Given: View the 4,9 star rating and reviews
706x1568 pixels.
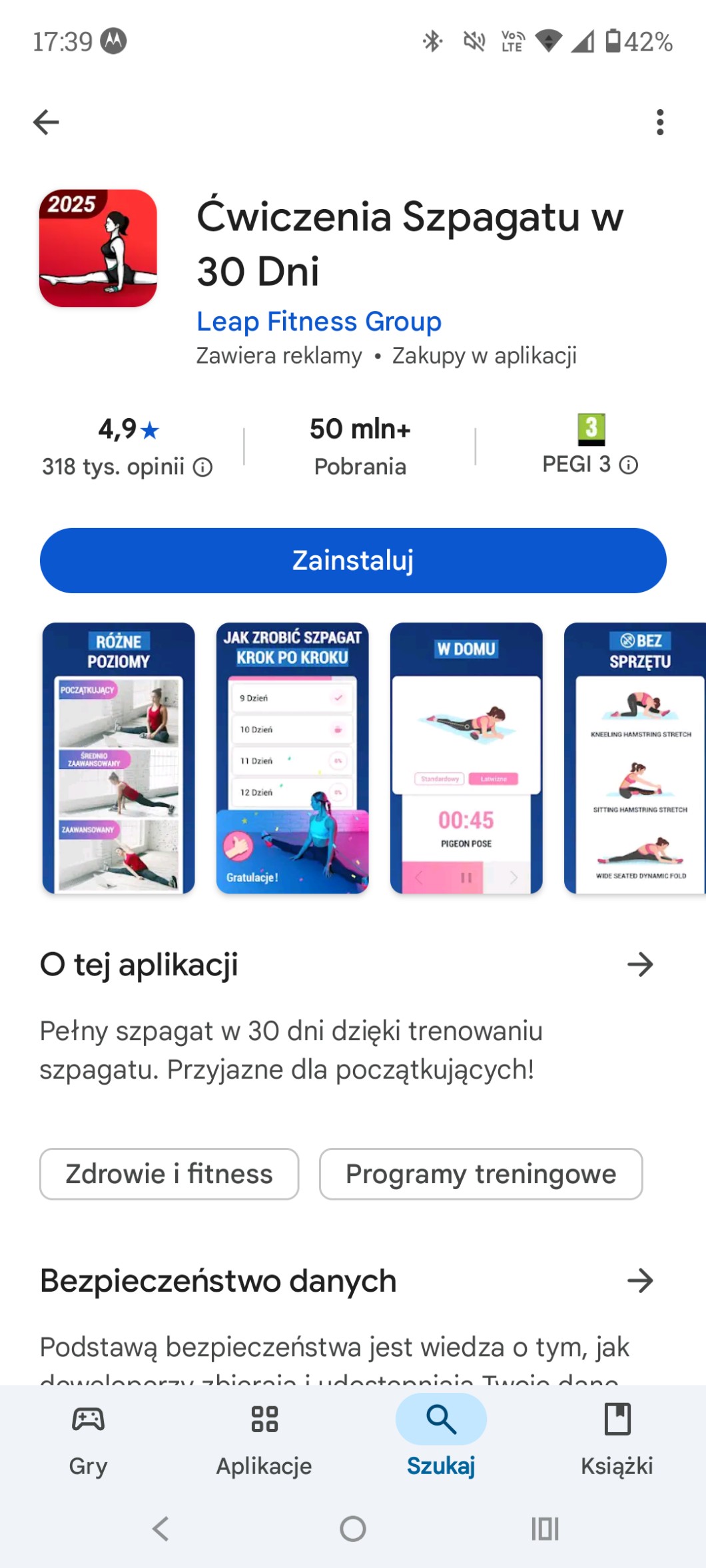Looking at the screenshot, I should 128,446.
